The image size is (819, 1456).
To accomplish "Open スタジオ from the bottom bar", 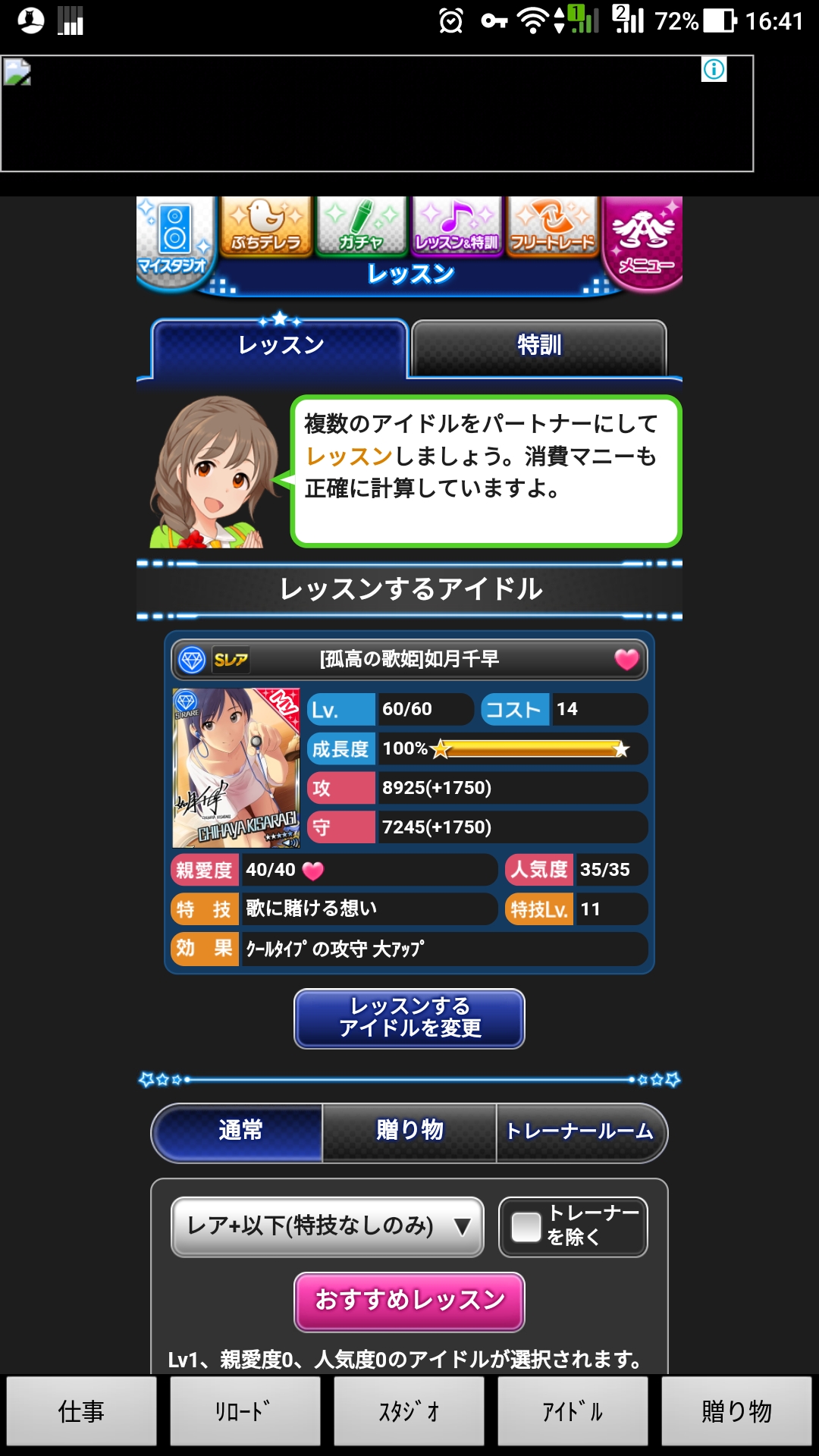I will tap(409, 1411).
